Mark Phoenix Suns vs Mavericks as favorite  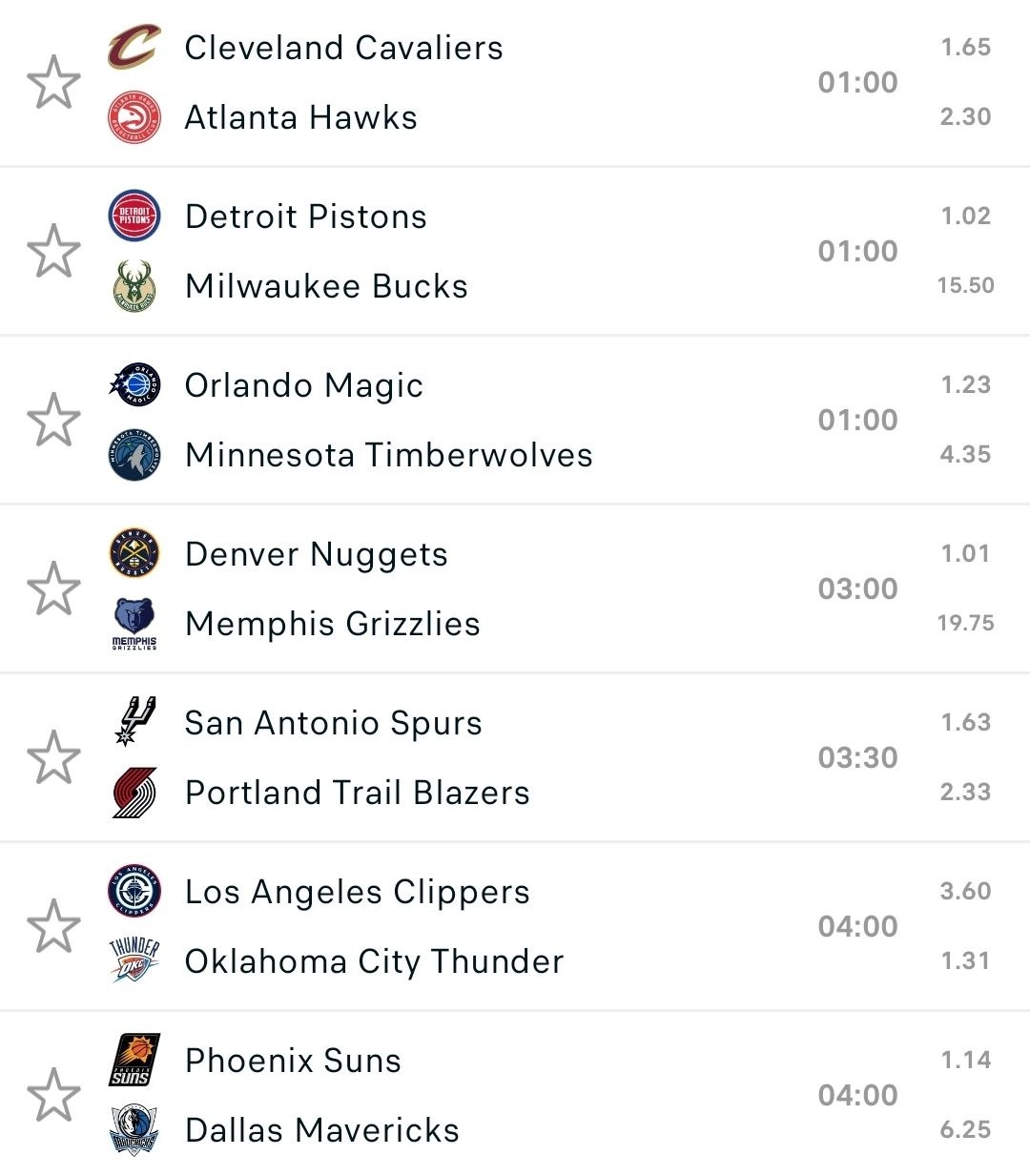click(53, 1095)
